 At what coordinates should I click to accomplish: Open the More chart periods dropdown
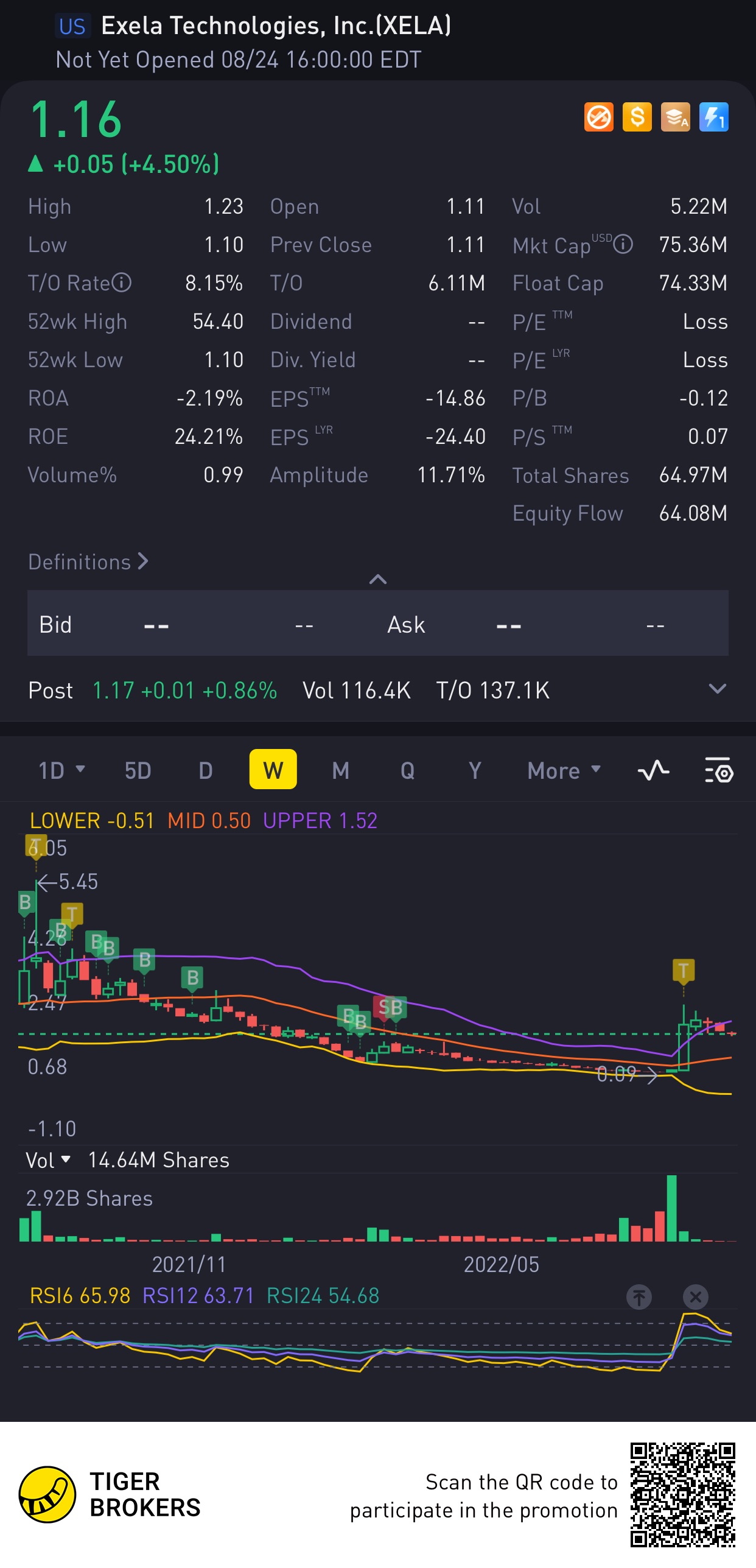564,770
